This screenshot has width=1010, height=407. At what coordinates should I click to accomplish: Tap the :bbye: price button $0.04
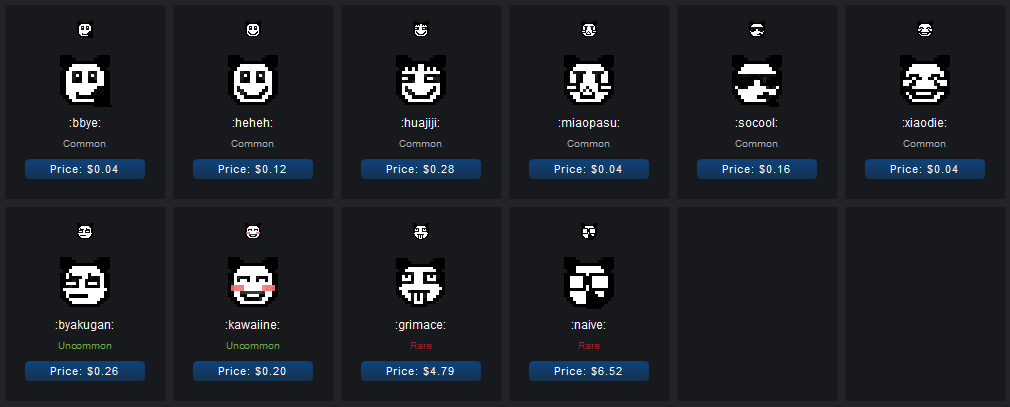(85, 169)
